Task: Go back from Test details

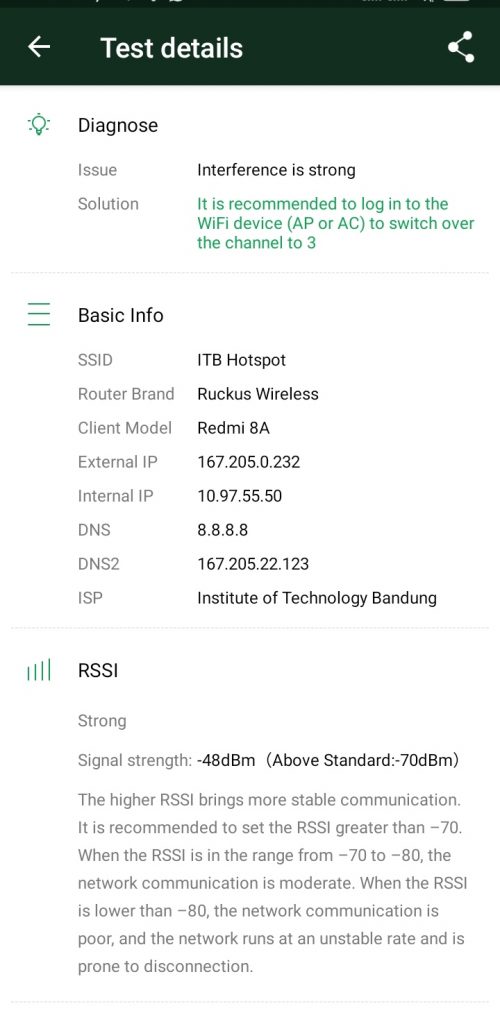Action: pyautogui.click(x=39, y=47)
